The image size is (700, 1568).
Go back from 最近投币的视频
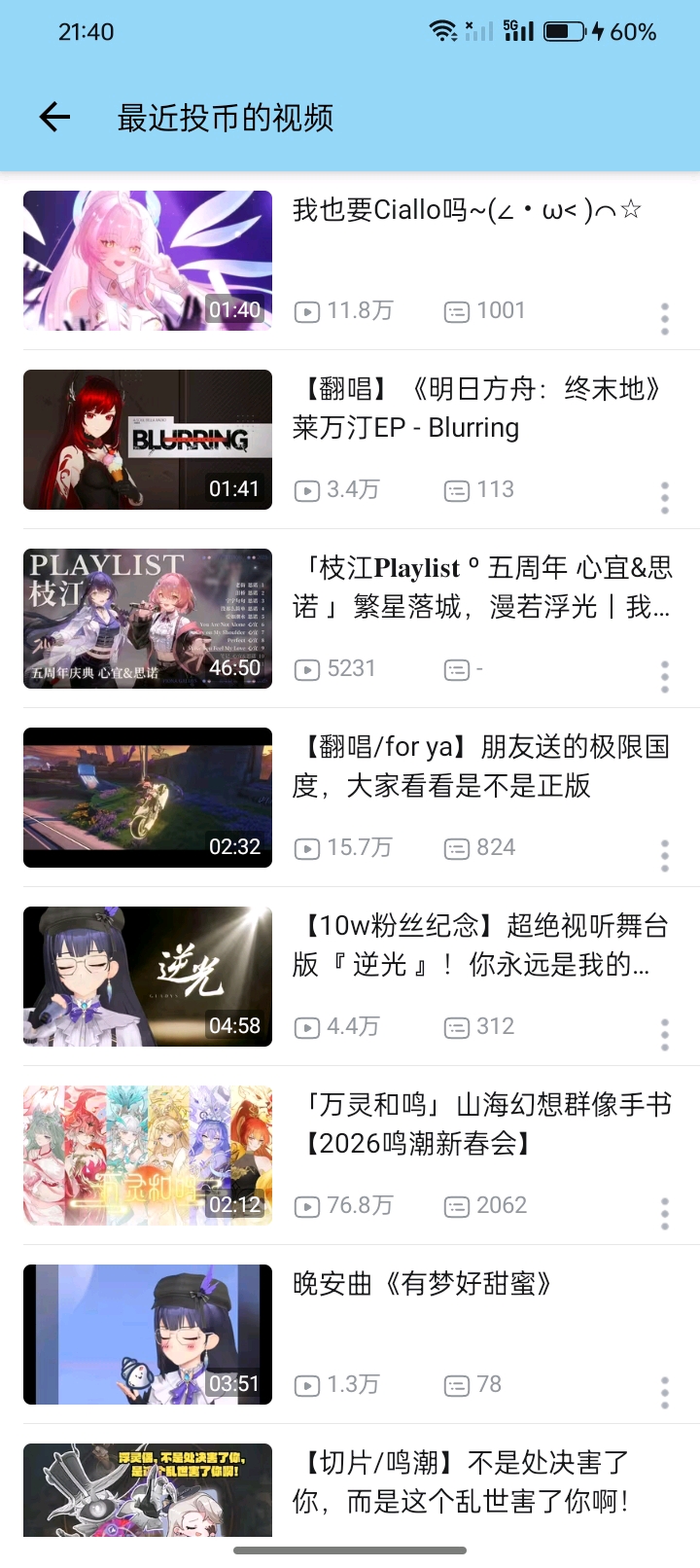[x=55, y=118]
